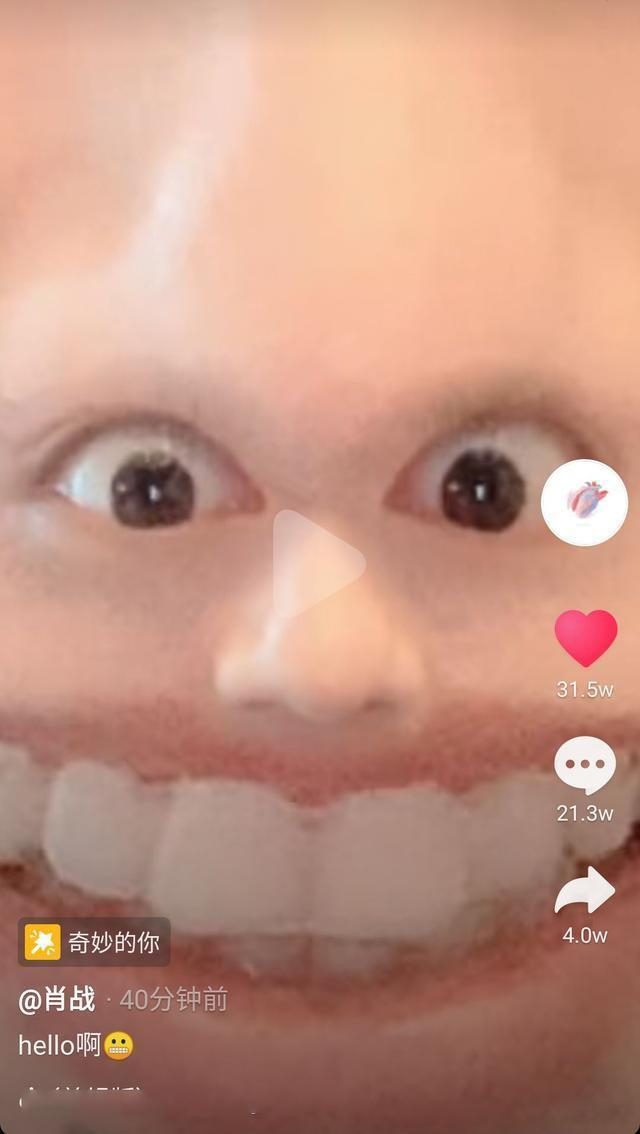The width and height of the screenshot is (640, 1134).
Task: Open the 奇妙的你 effect tag
Action: tap(94, 941)
